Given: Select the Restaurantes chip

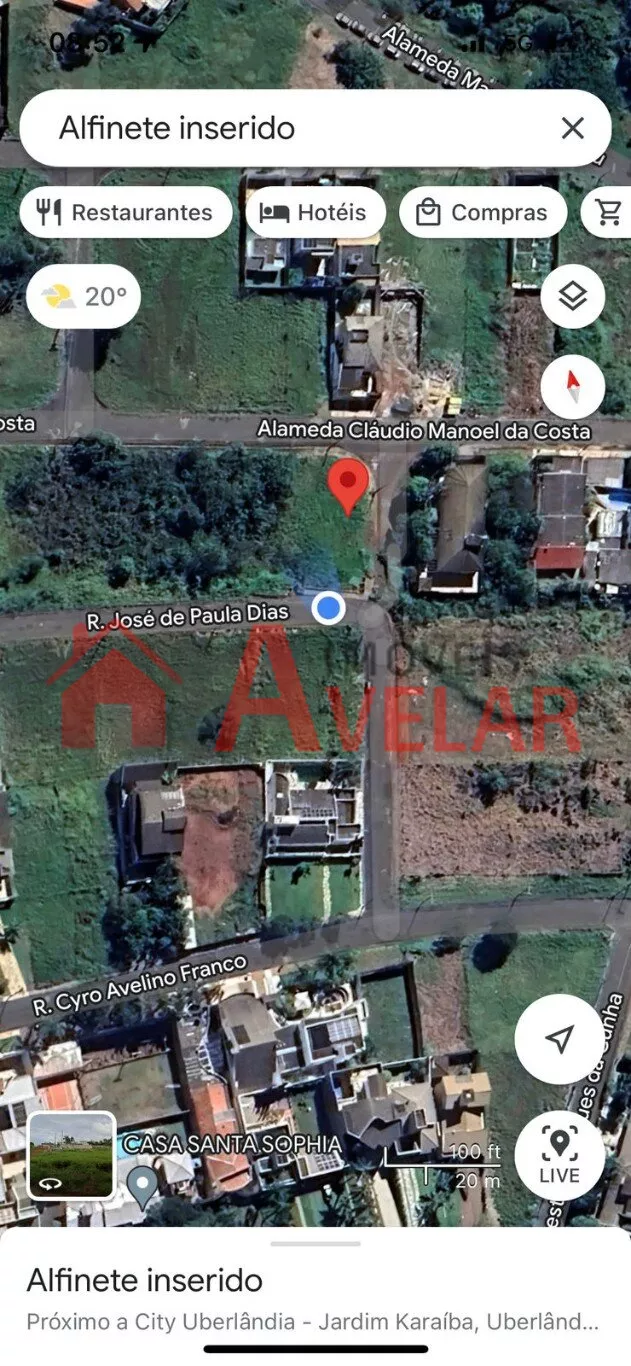Looking at the screenshot, I should (x=126, y=212).
